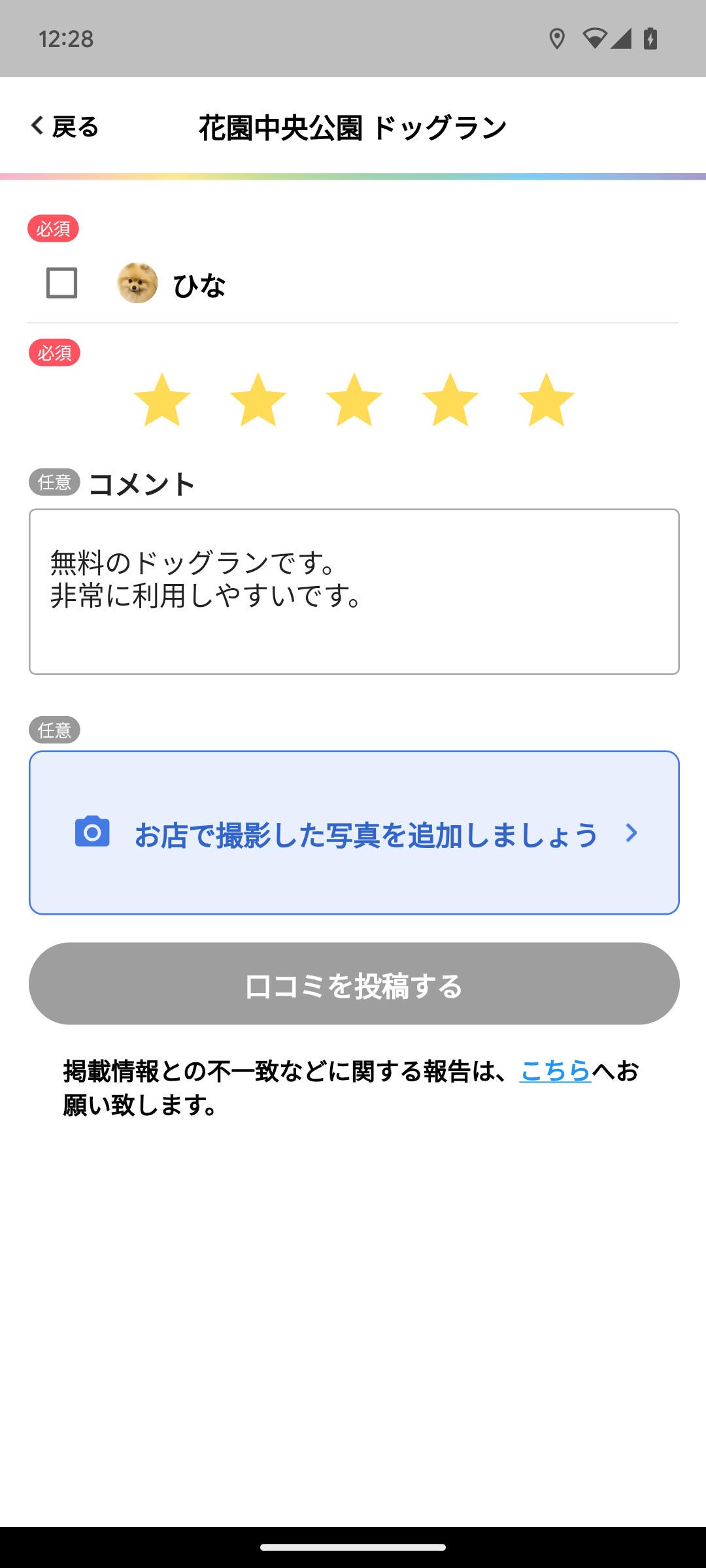
Task: Check the box for ひな
Action: 62,283
